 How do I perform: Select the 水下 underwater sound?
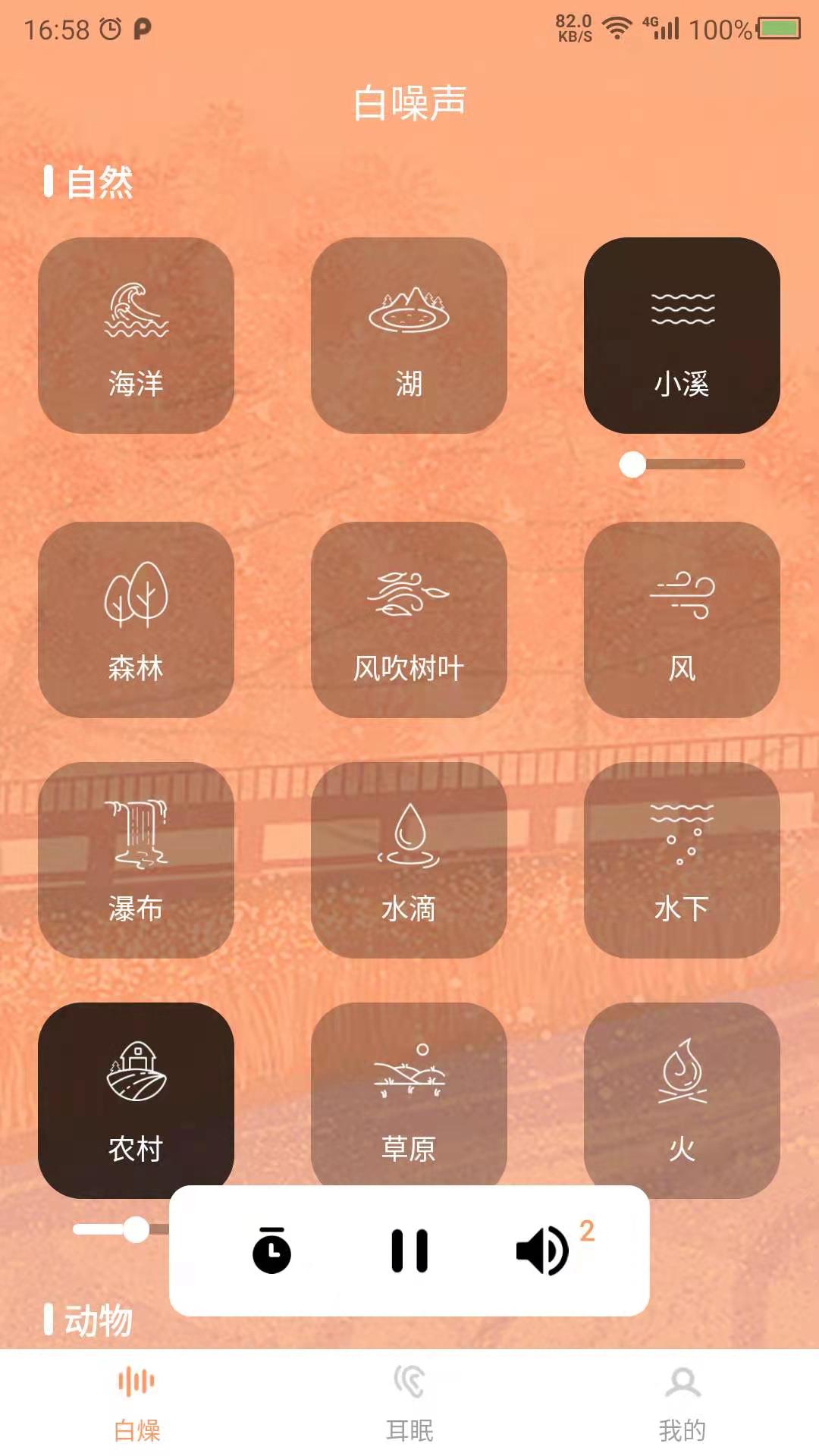(x=682, y=860)
